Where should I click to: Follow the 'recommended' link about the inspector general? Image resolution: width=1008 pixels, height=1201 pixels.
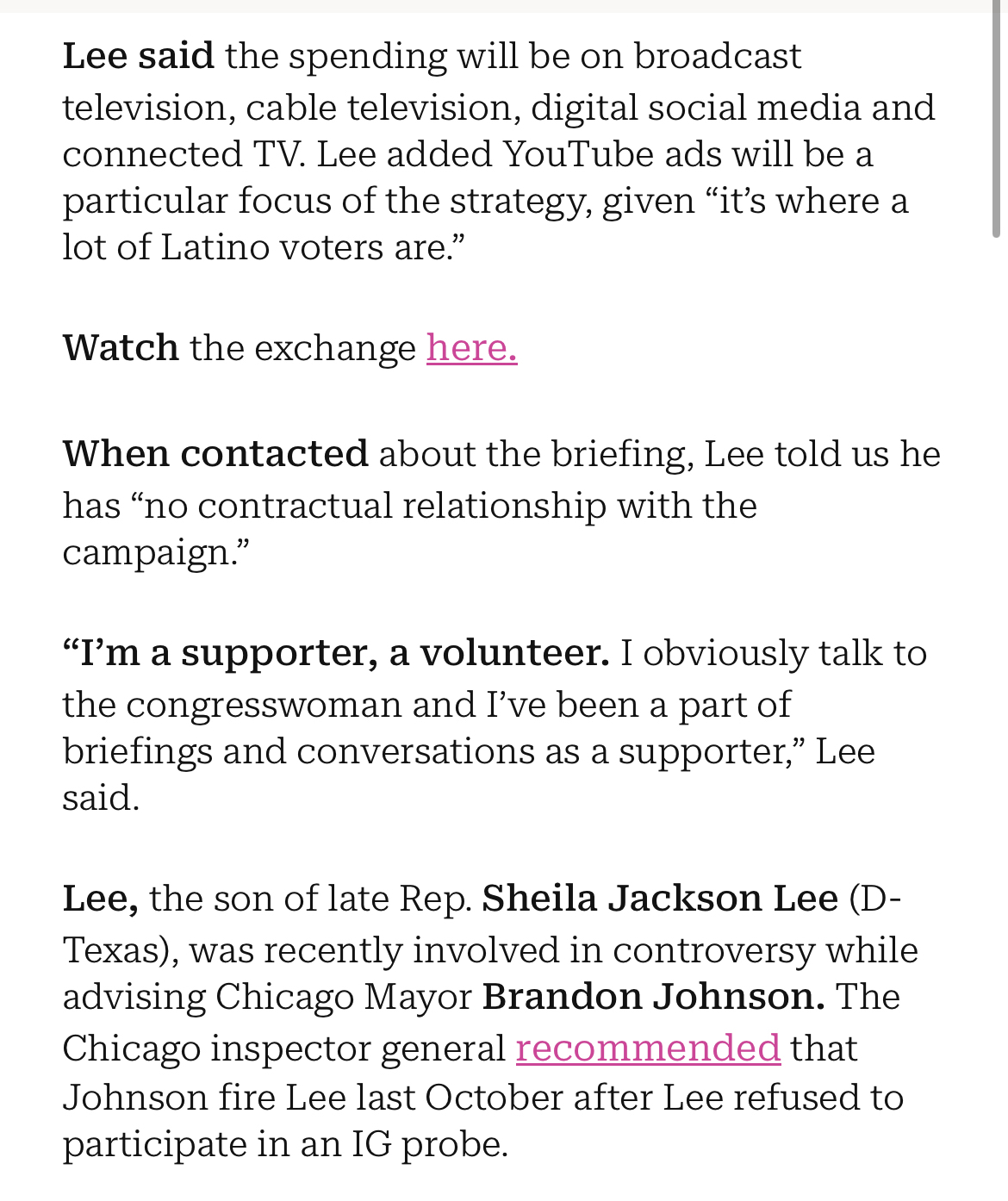tap(648, 1049)
